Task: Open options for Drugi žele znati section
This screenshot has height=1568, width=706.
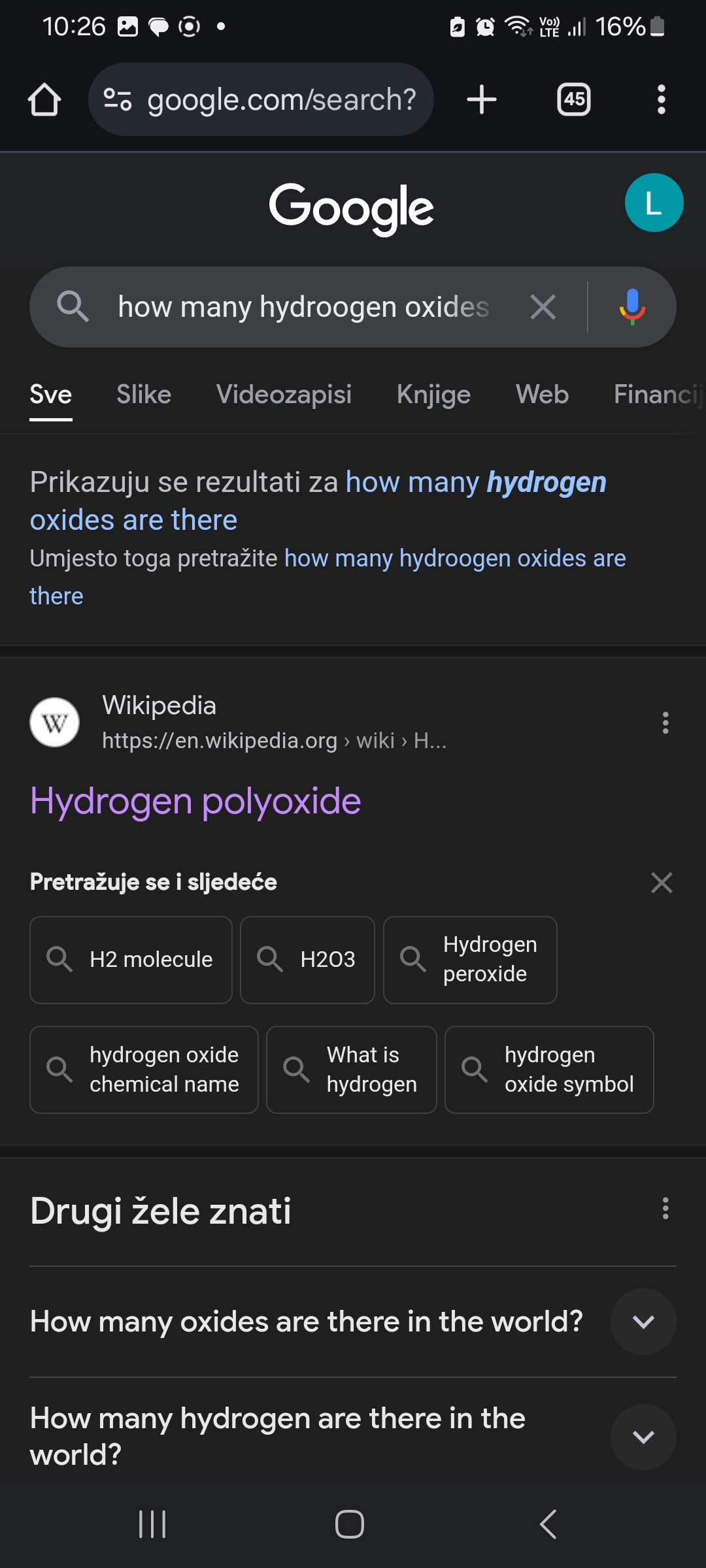Action: [x=665, y=1209]
